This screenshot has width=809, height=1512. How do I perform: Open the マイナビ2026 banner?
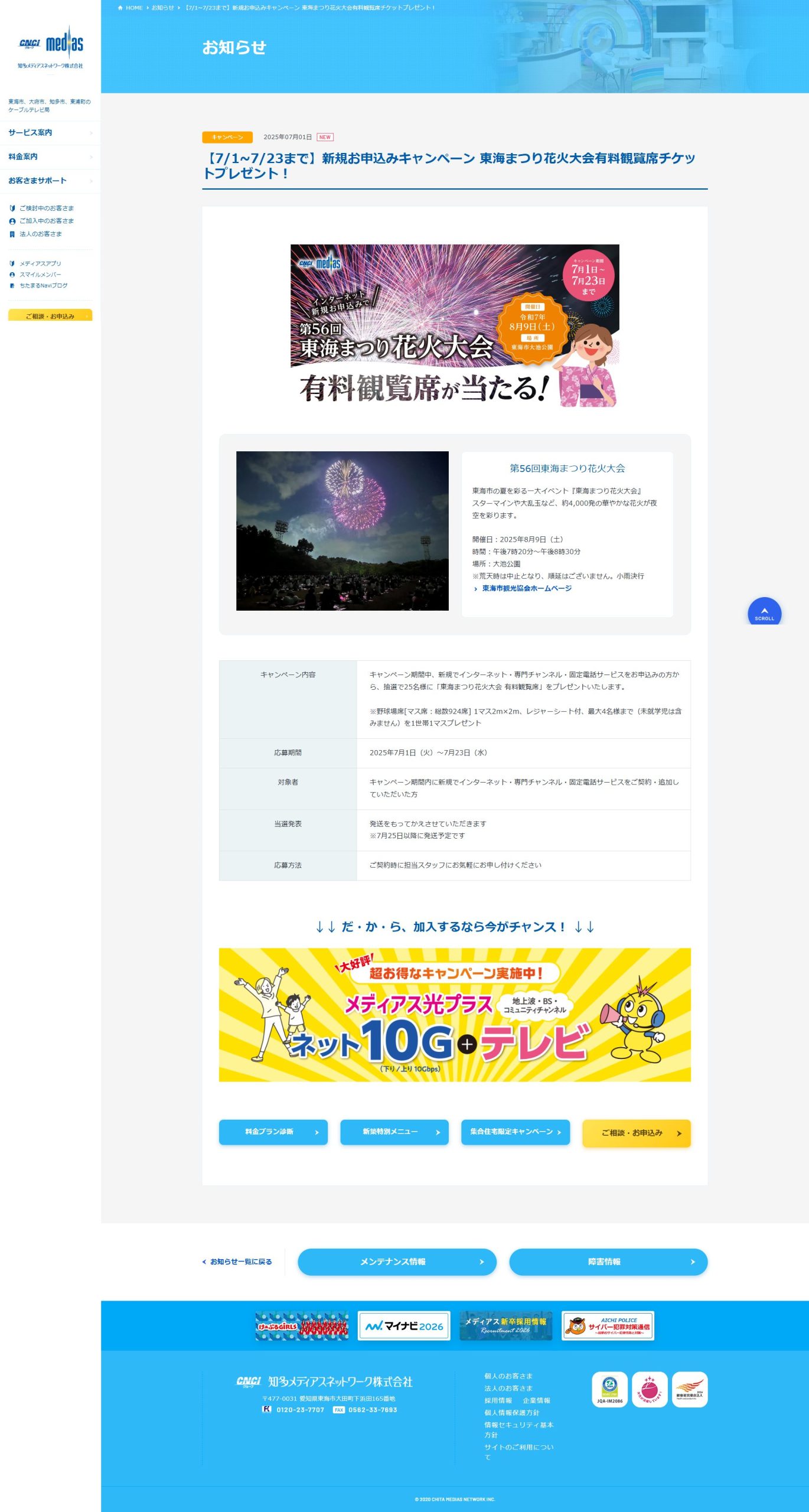404,1326
